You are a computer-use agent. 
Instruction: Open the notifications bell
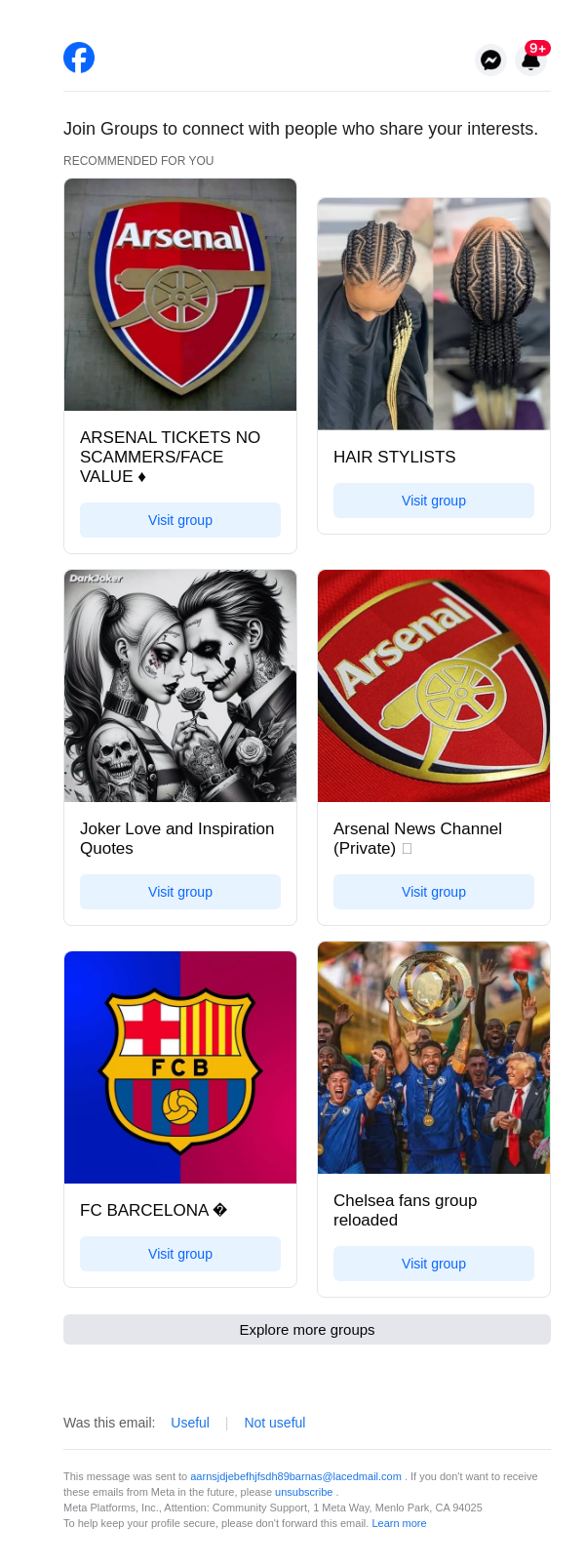point(530,60)
